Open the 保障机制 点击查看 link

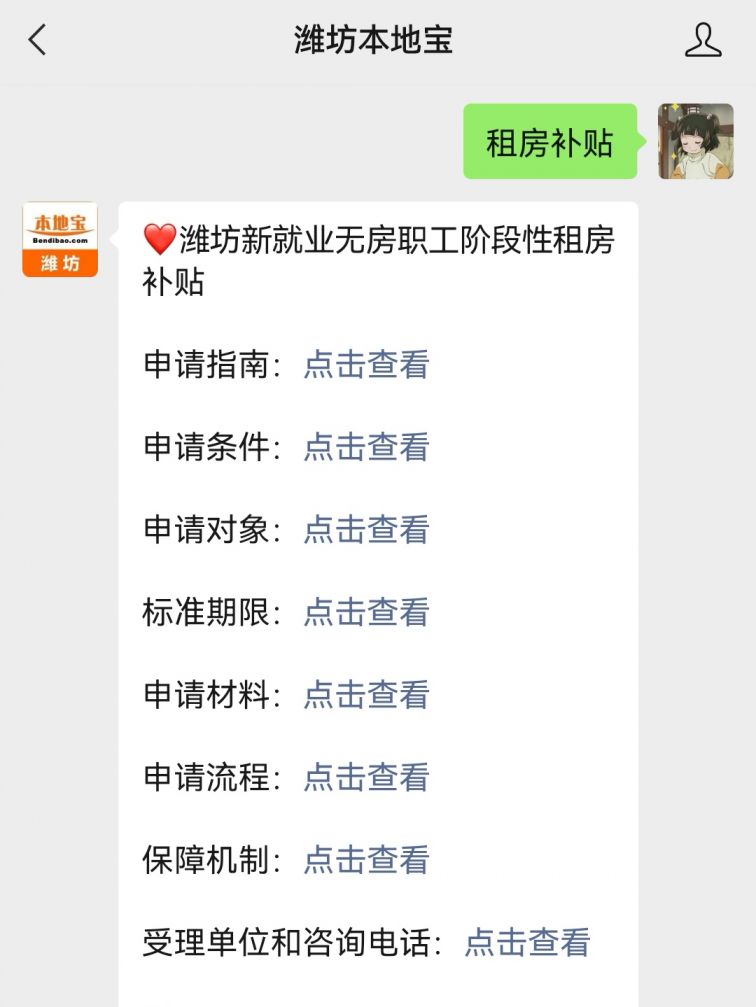[x=366, y=860]
